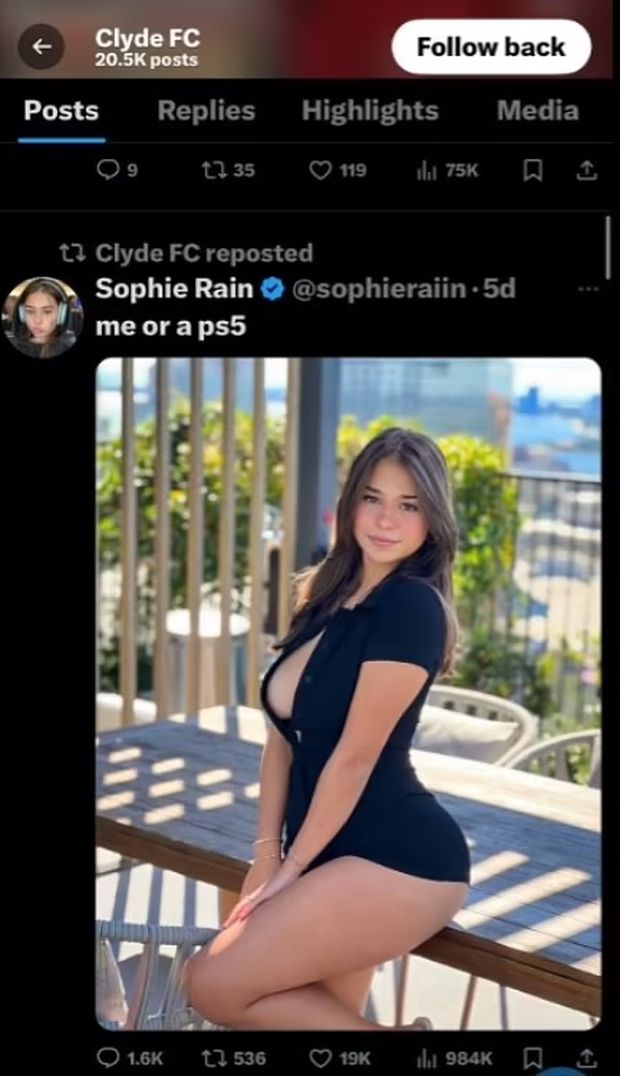Go back using the arrow button

(41, 47)
